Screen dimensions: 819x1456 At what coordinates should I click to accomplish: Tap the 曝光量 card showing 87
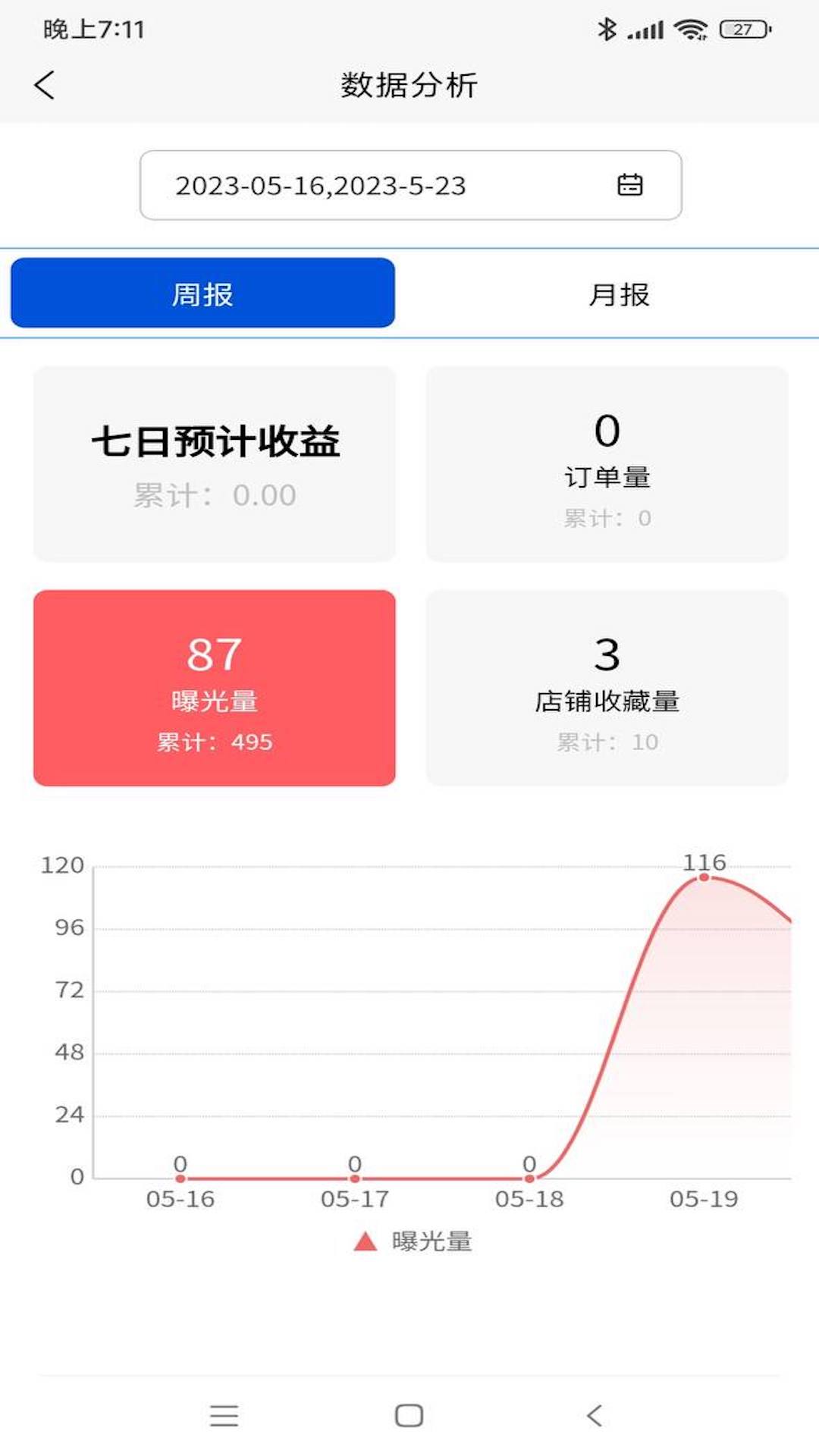tap(215, 687)
